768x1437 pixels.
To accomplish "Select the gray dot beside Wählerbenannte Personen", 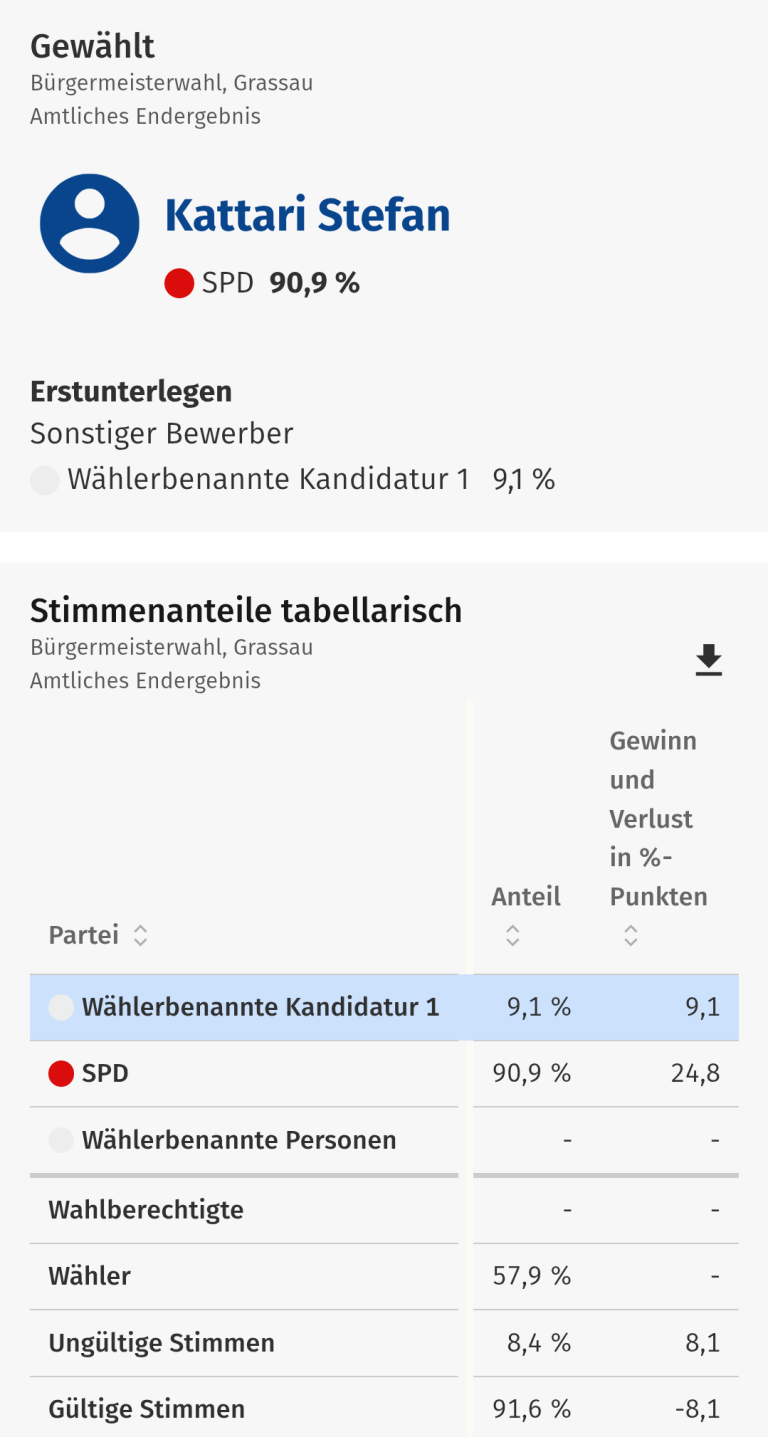I will 60,1140.
